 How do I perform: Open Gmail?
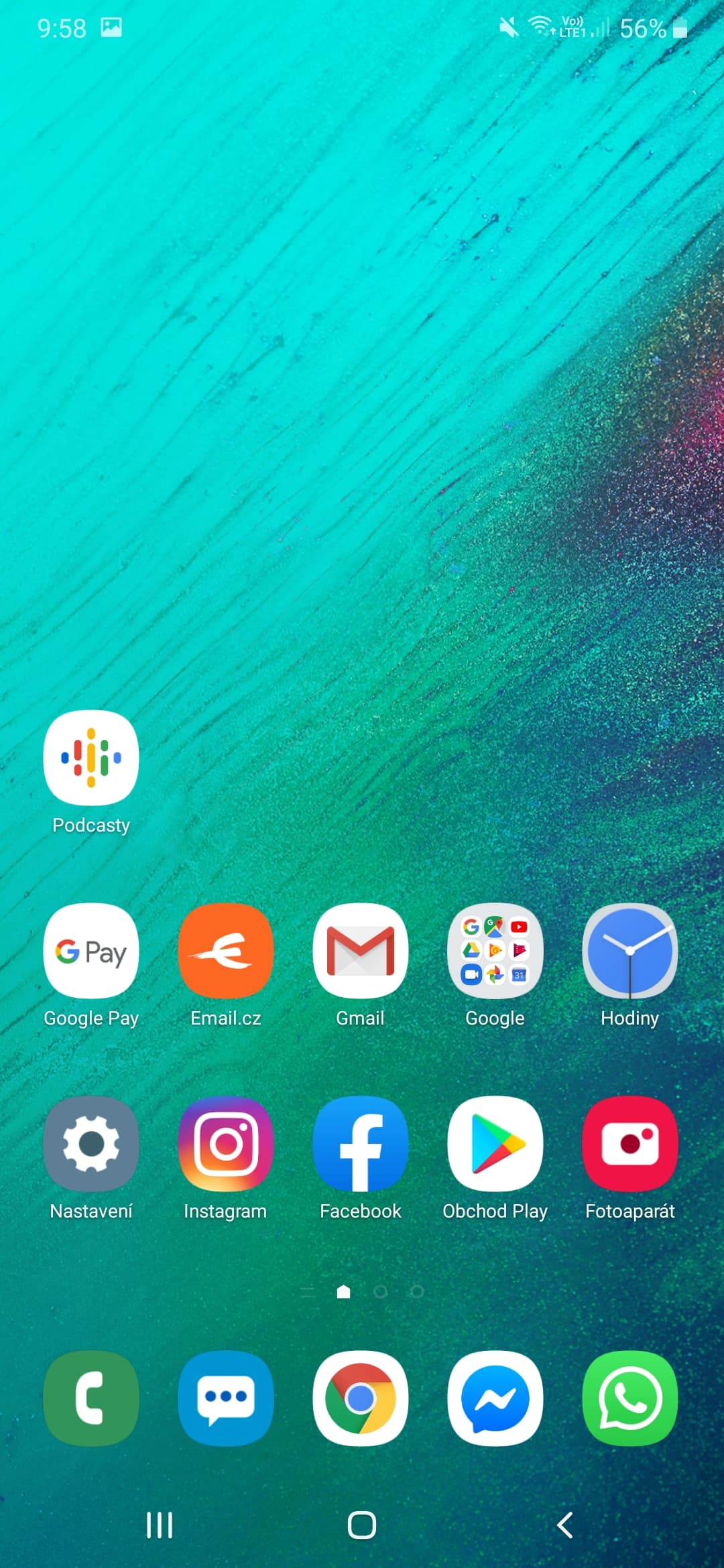click(x=361, y=950)
